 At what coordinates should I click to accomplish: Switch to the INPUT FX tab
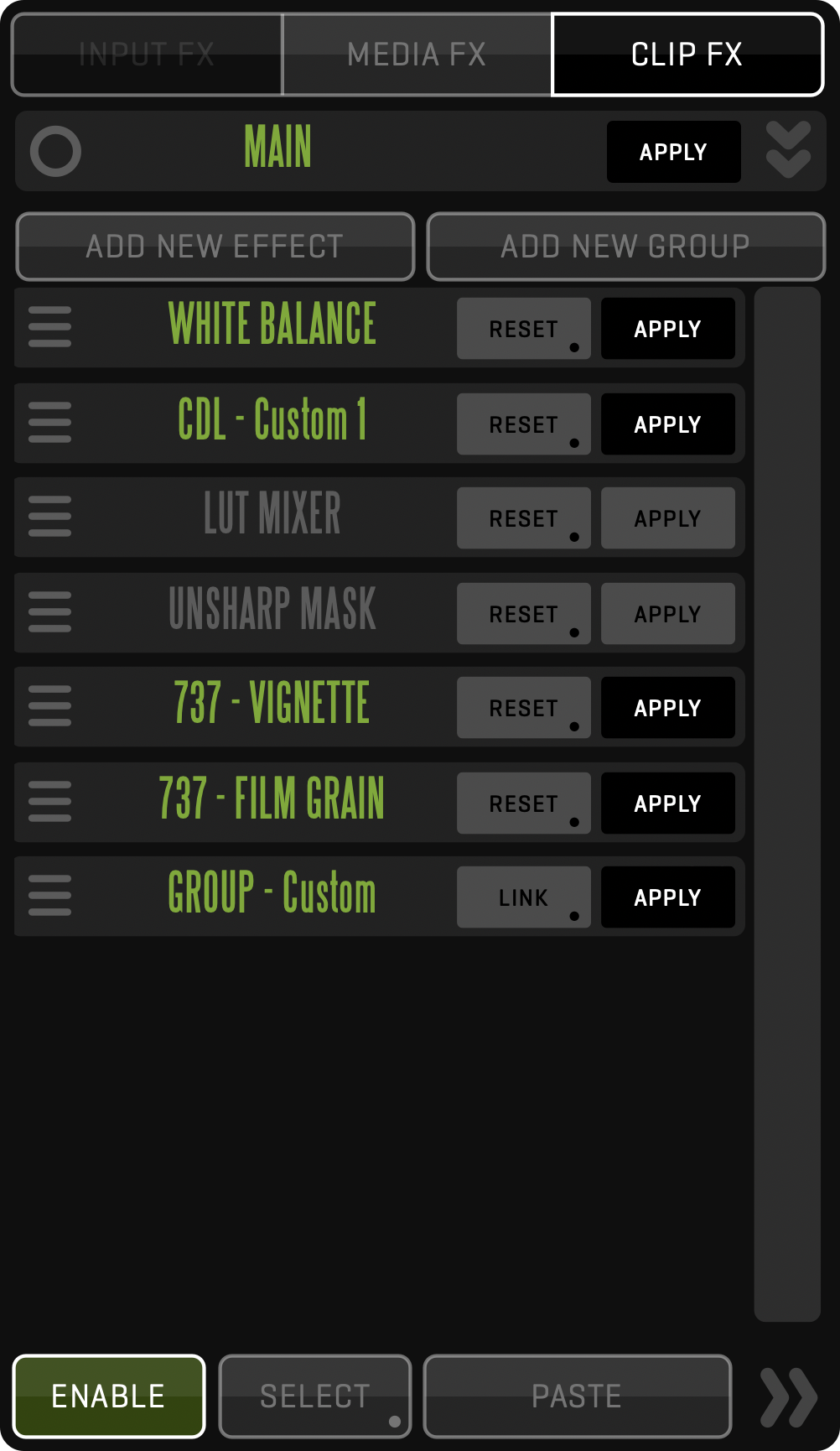pos(147,55)
